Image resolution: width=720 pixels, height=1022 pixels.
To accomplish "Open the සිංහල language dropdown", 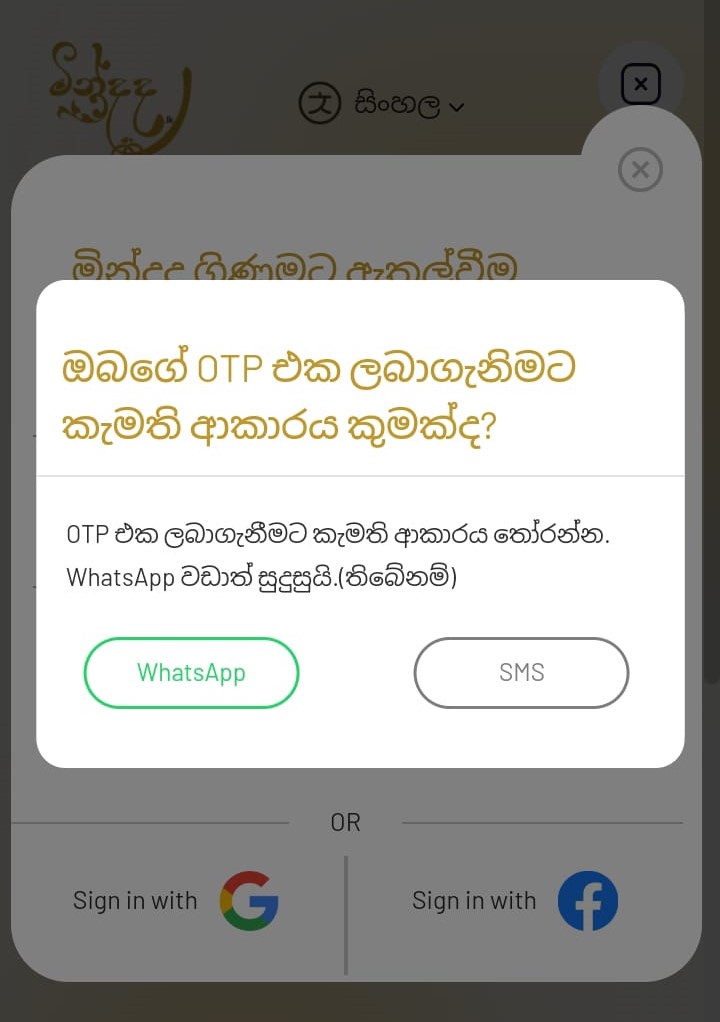I will [x=383, y=104].
